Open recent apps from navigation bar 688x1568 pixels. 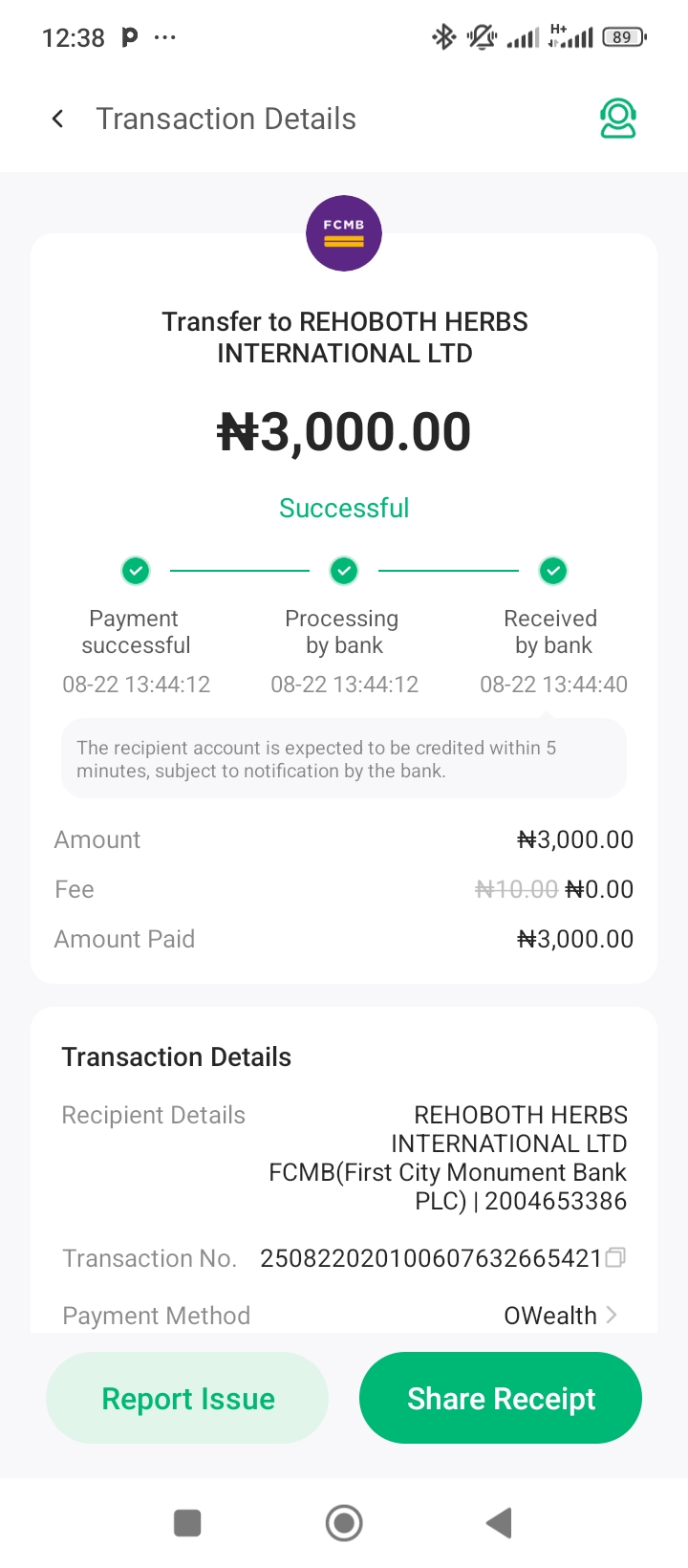(187, 1522)
